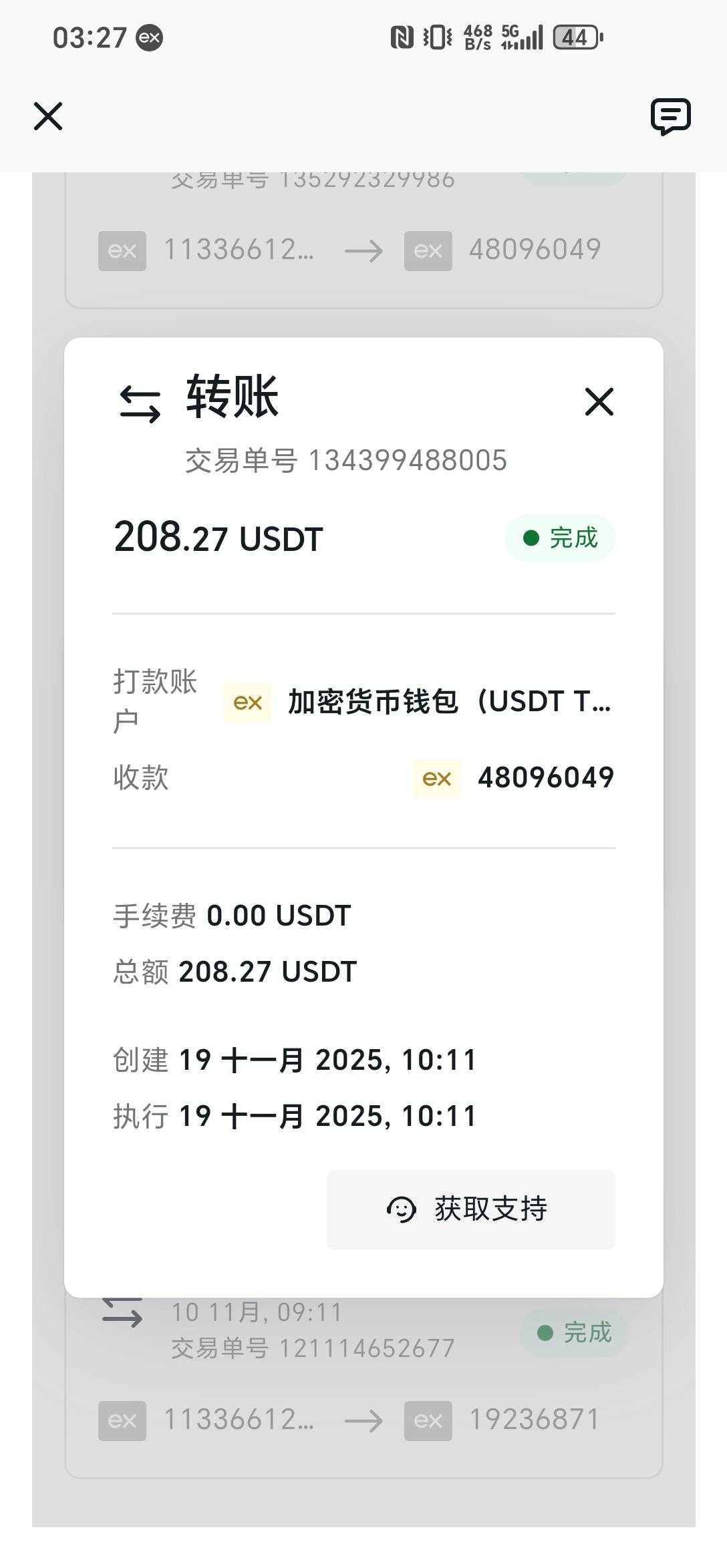Screen dimensions: 727x1568
Task: Tap the 获取支持 support button
Action: click(470, 1209)
